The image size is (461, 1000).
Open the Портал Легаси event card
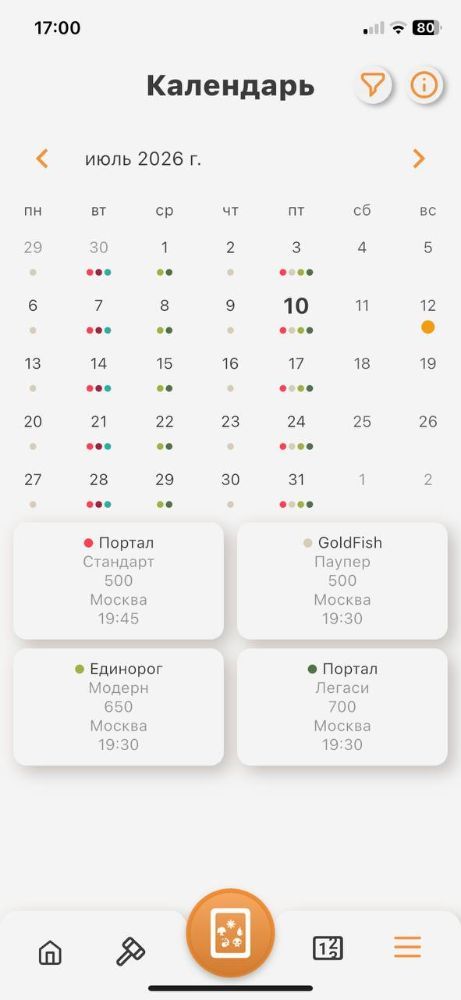[x=342, y=707]
